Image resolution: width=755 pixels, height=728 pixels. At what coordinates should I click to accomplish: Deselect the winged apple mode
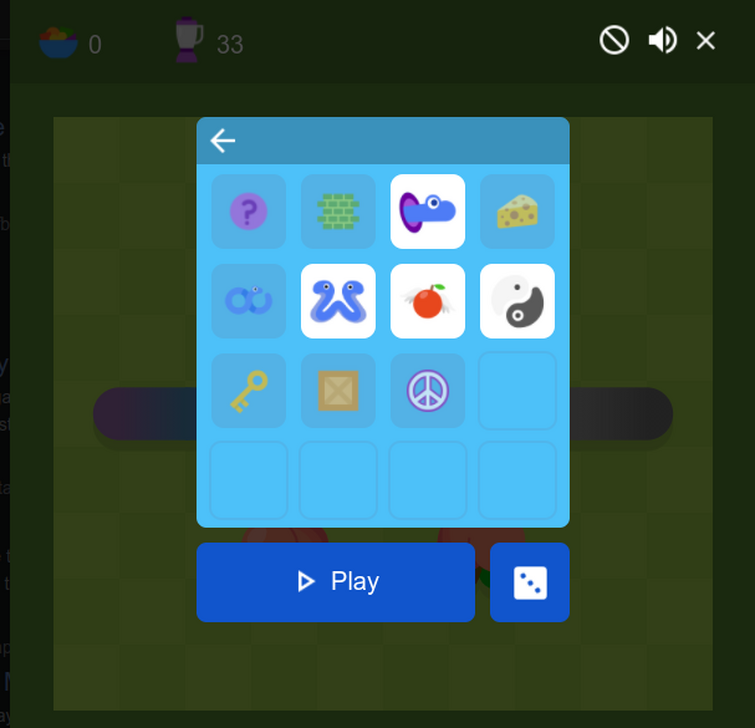coord(428,301)
